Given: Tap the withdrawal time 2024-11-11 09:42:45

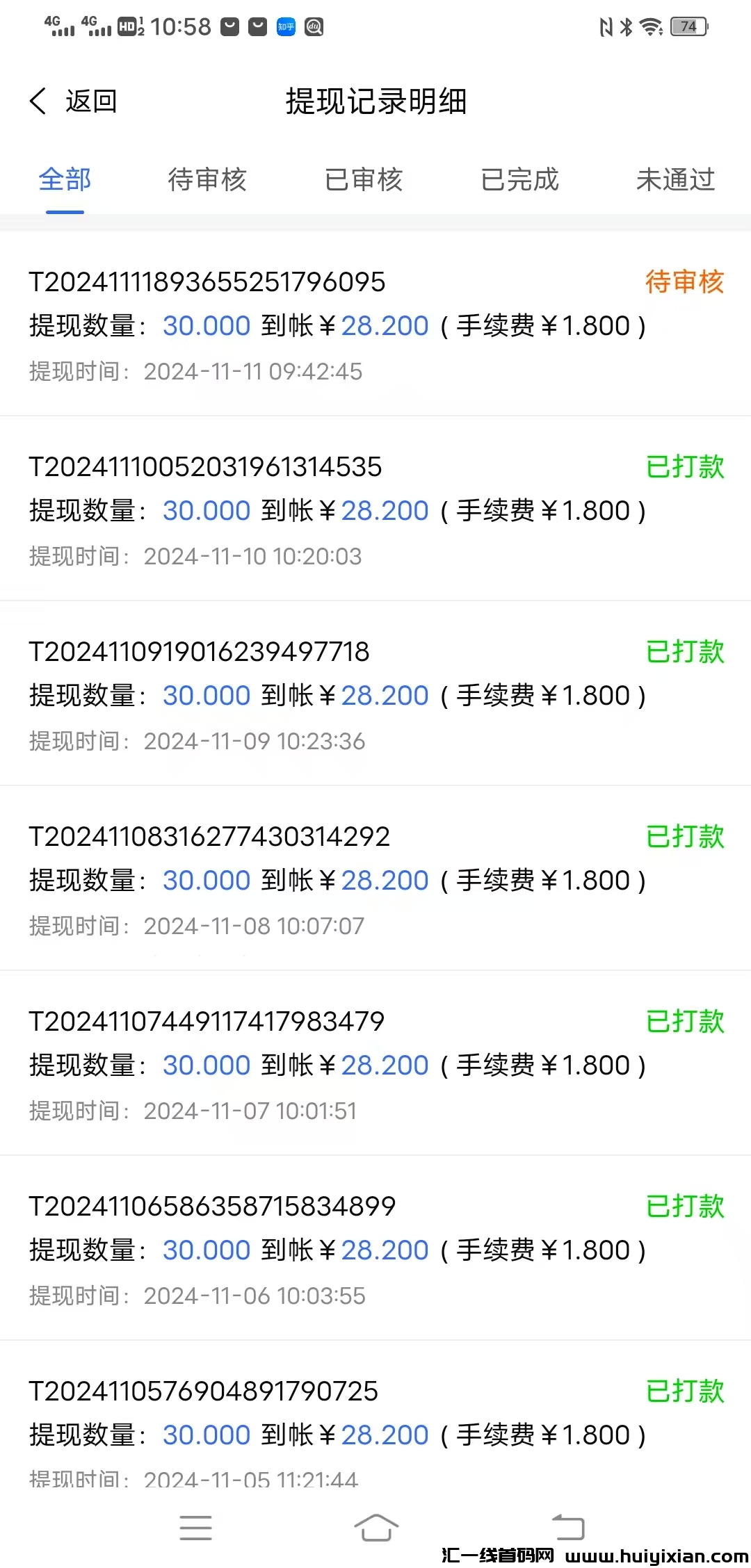Looking at the screenshot, I should (254, 372).
